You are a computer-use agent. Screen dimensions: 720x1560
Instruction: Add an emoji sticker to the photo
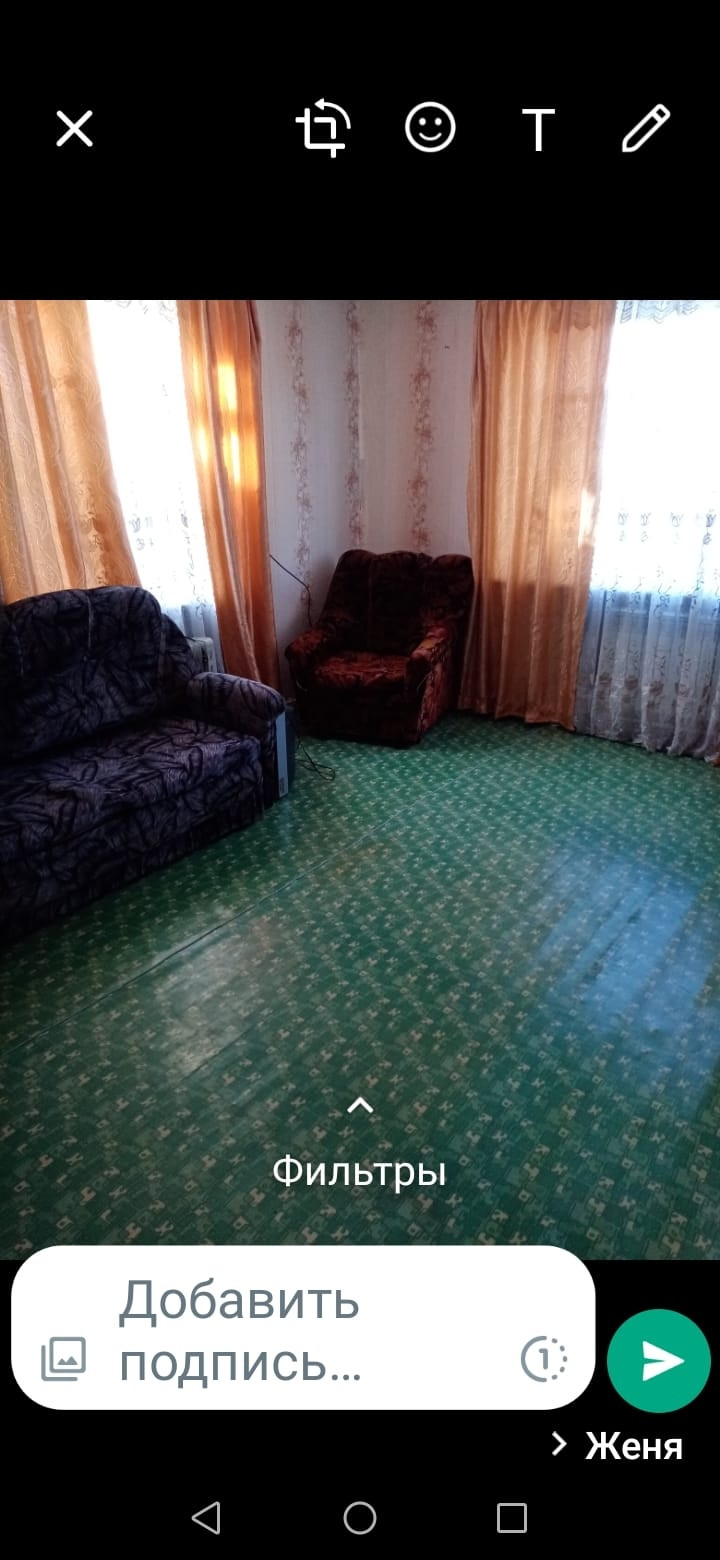click(430, 129)
